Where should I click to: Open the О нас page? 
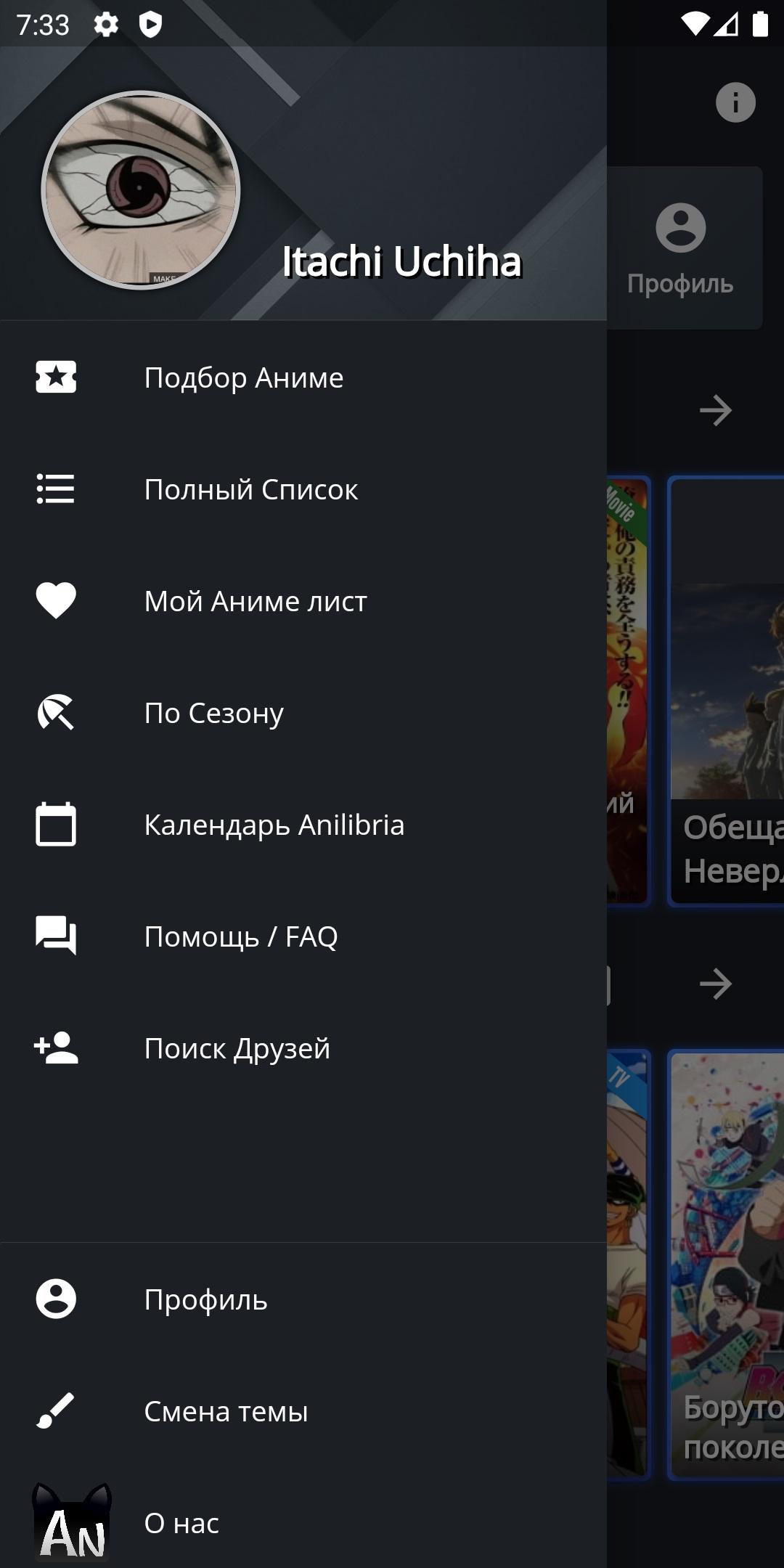coord(303,1522)
